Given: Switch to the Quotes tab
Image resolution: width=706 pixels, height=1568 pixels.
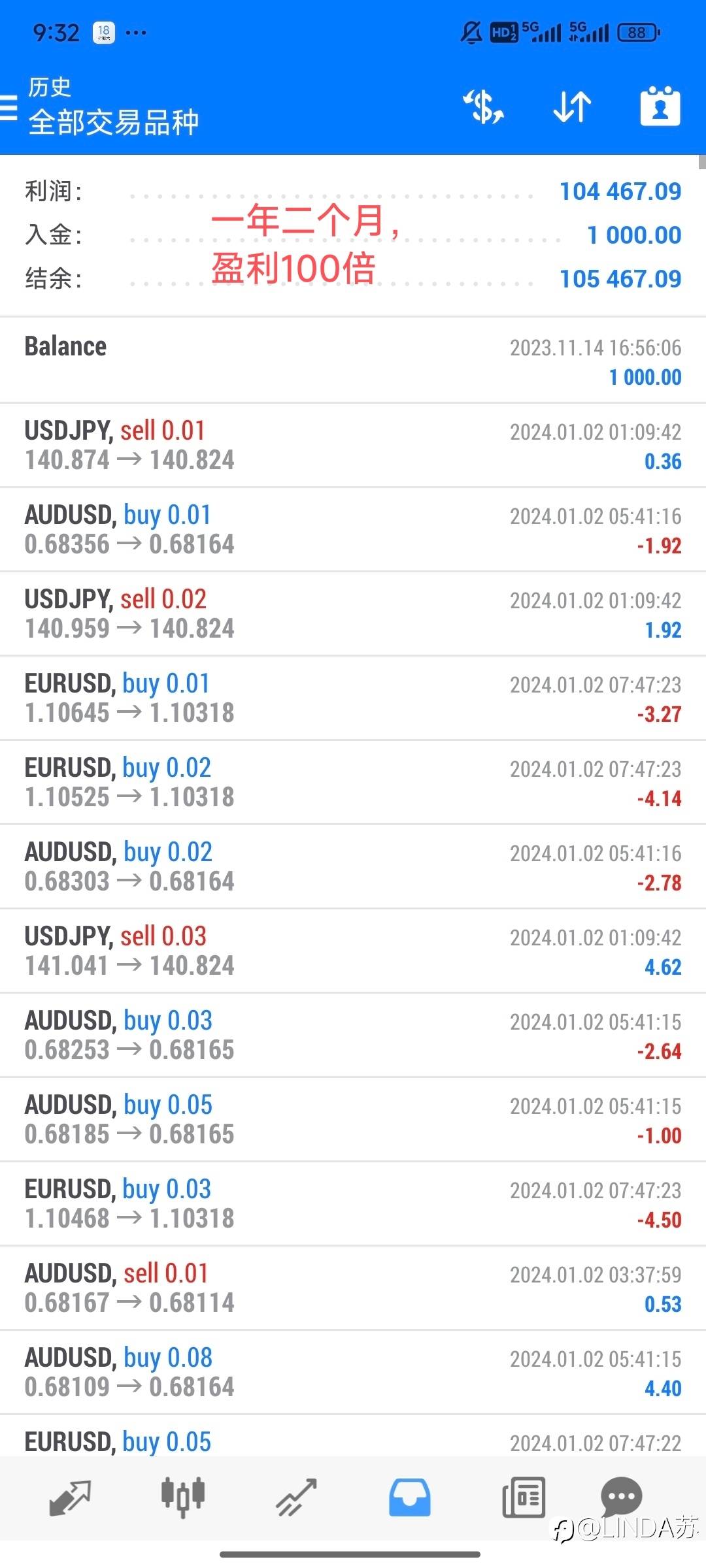Looking at the screenshot, I should (x=70, y=1496).
